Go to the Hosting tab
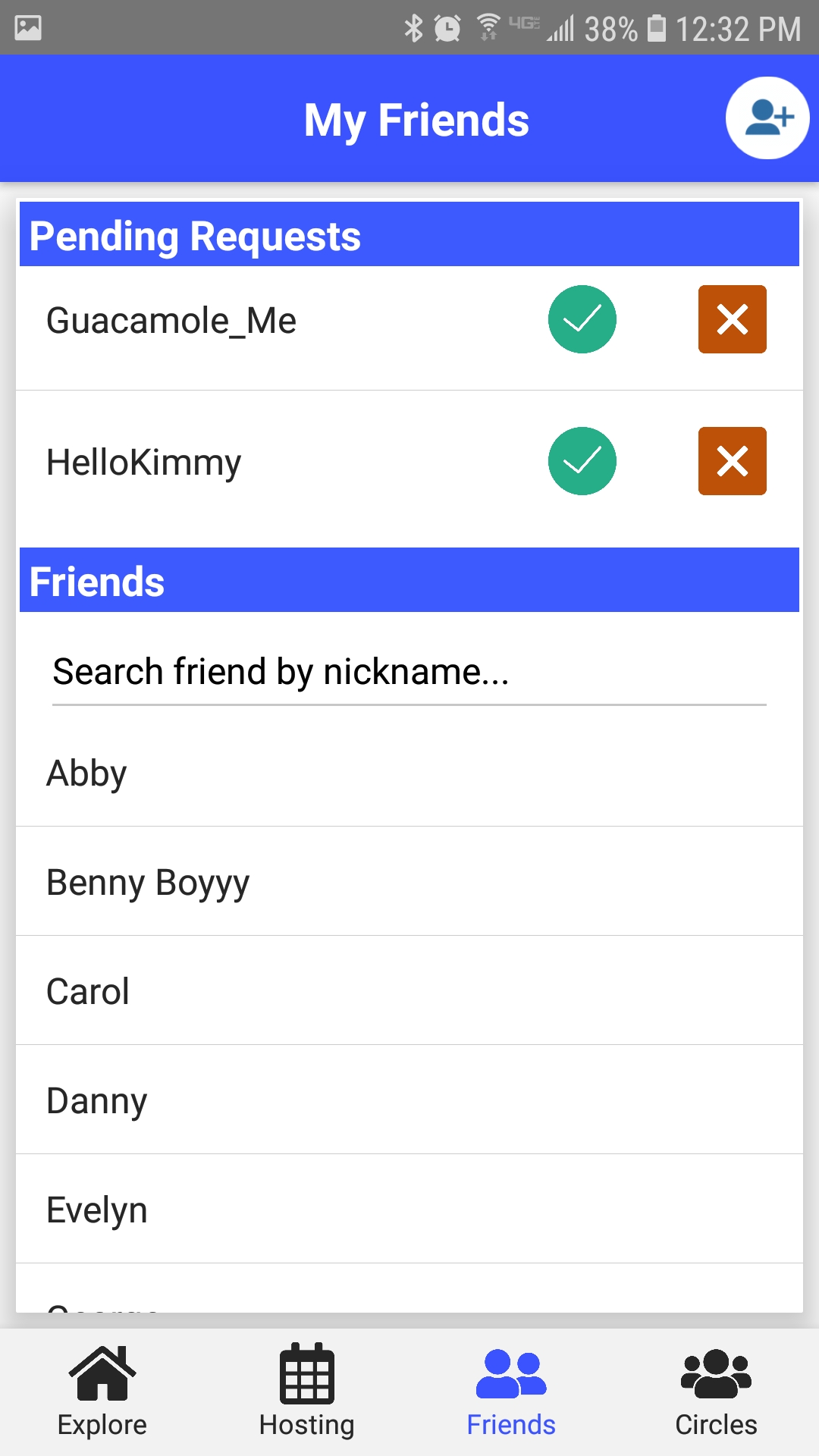Screen dimensions: 819x1456 coord(307,1392)
